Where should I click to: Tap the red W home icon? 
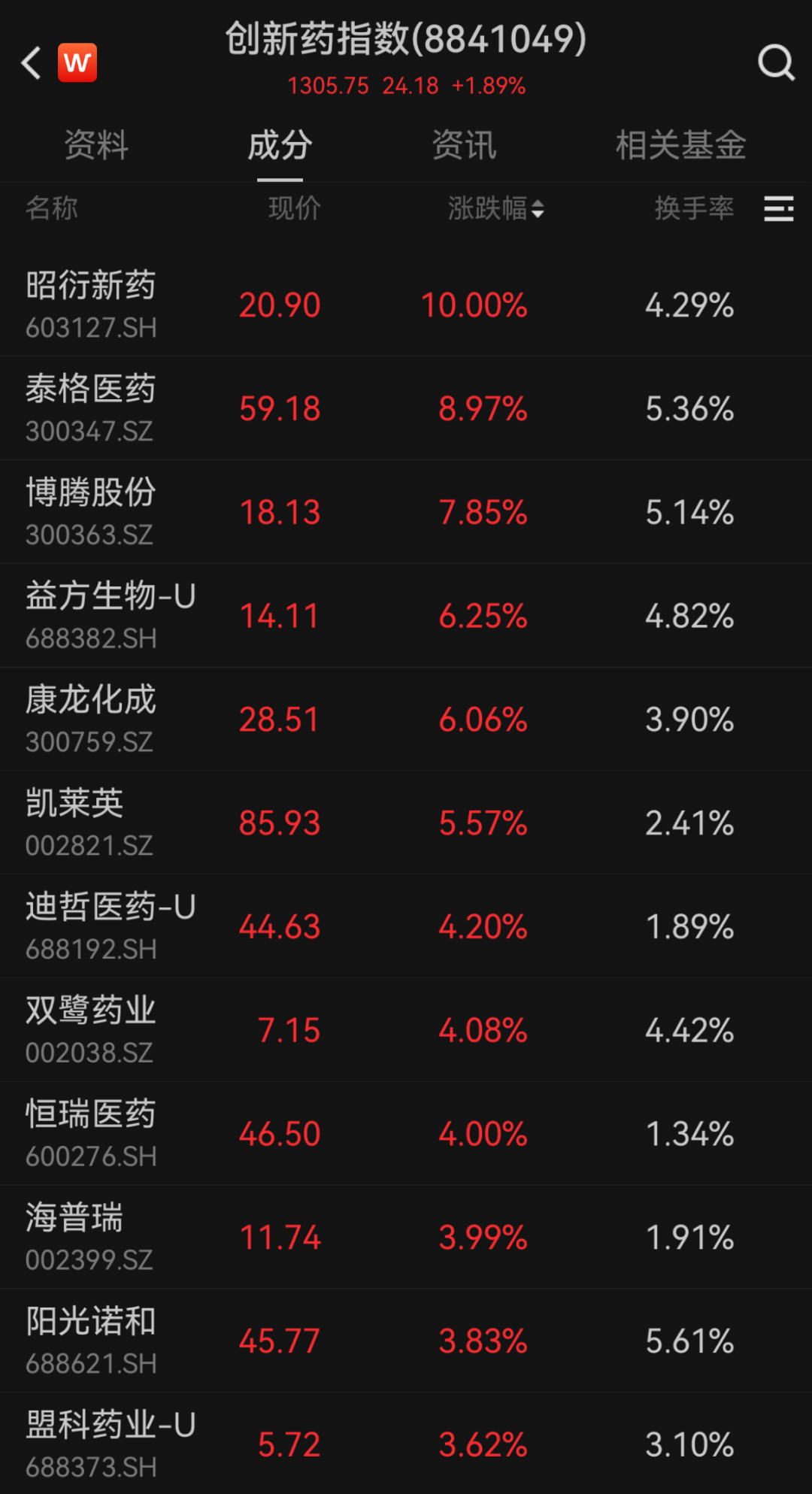click(77, 63)
